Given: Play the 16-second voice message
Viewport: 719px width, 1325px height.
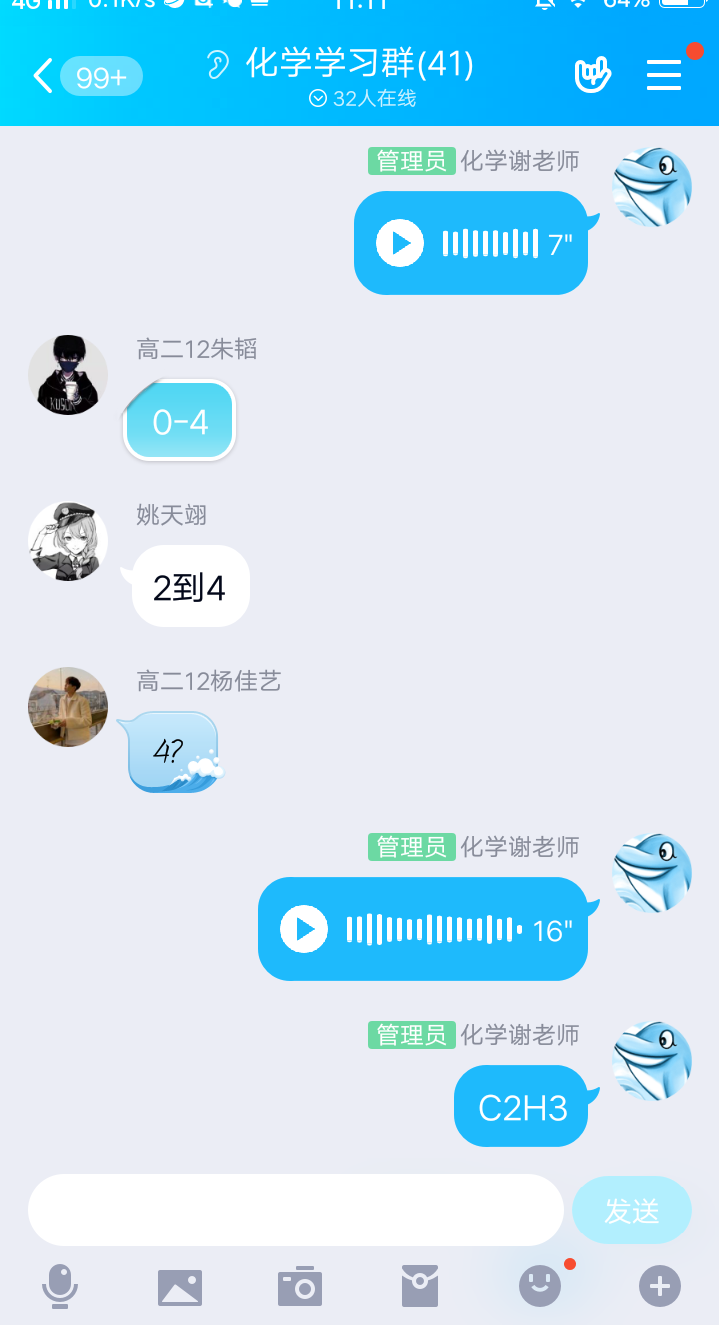Looking at the screenshot, I should 304,929.
